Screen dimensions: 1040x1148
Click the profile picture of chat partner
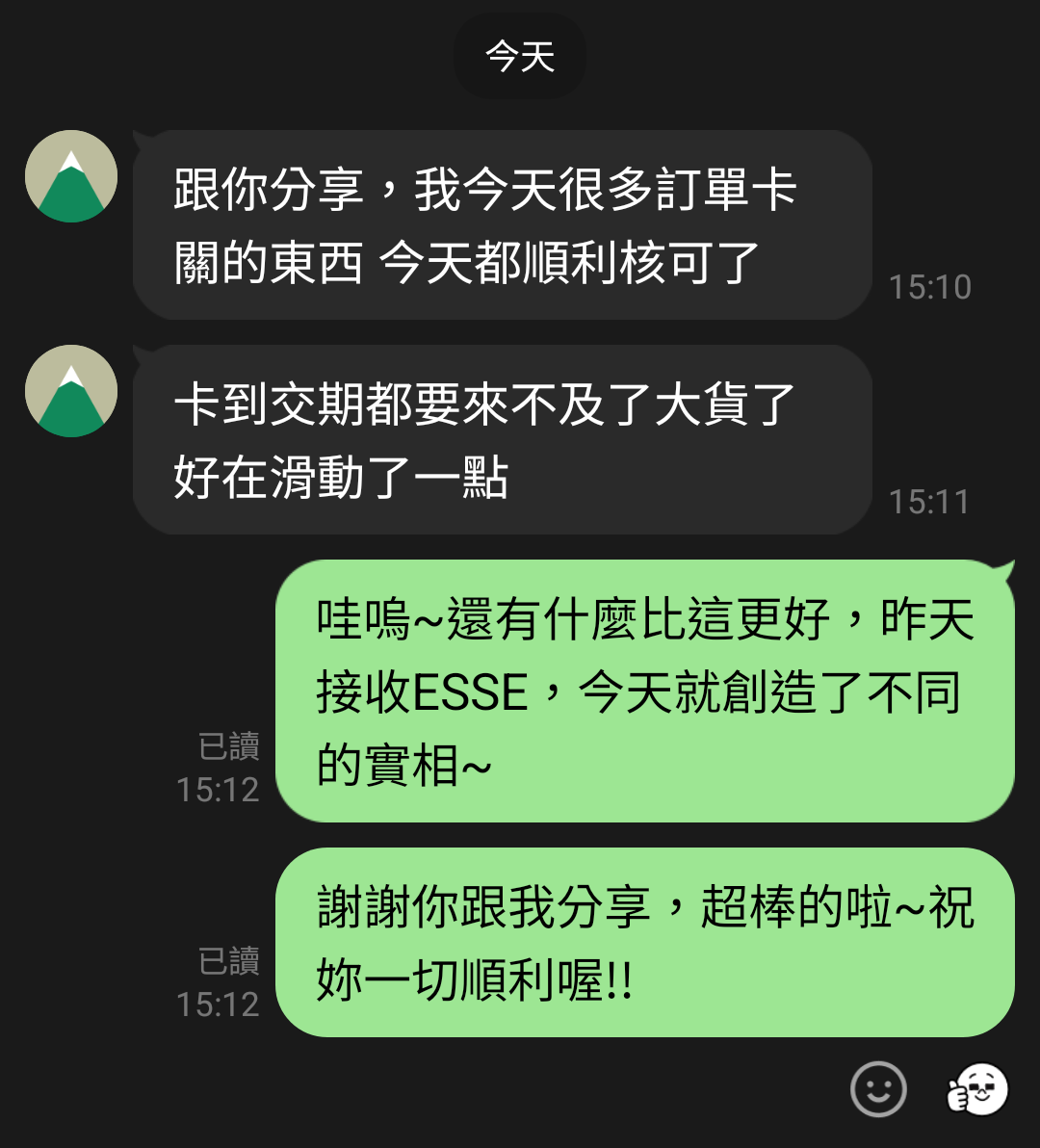[x=69, y=176]
